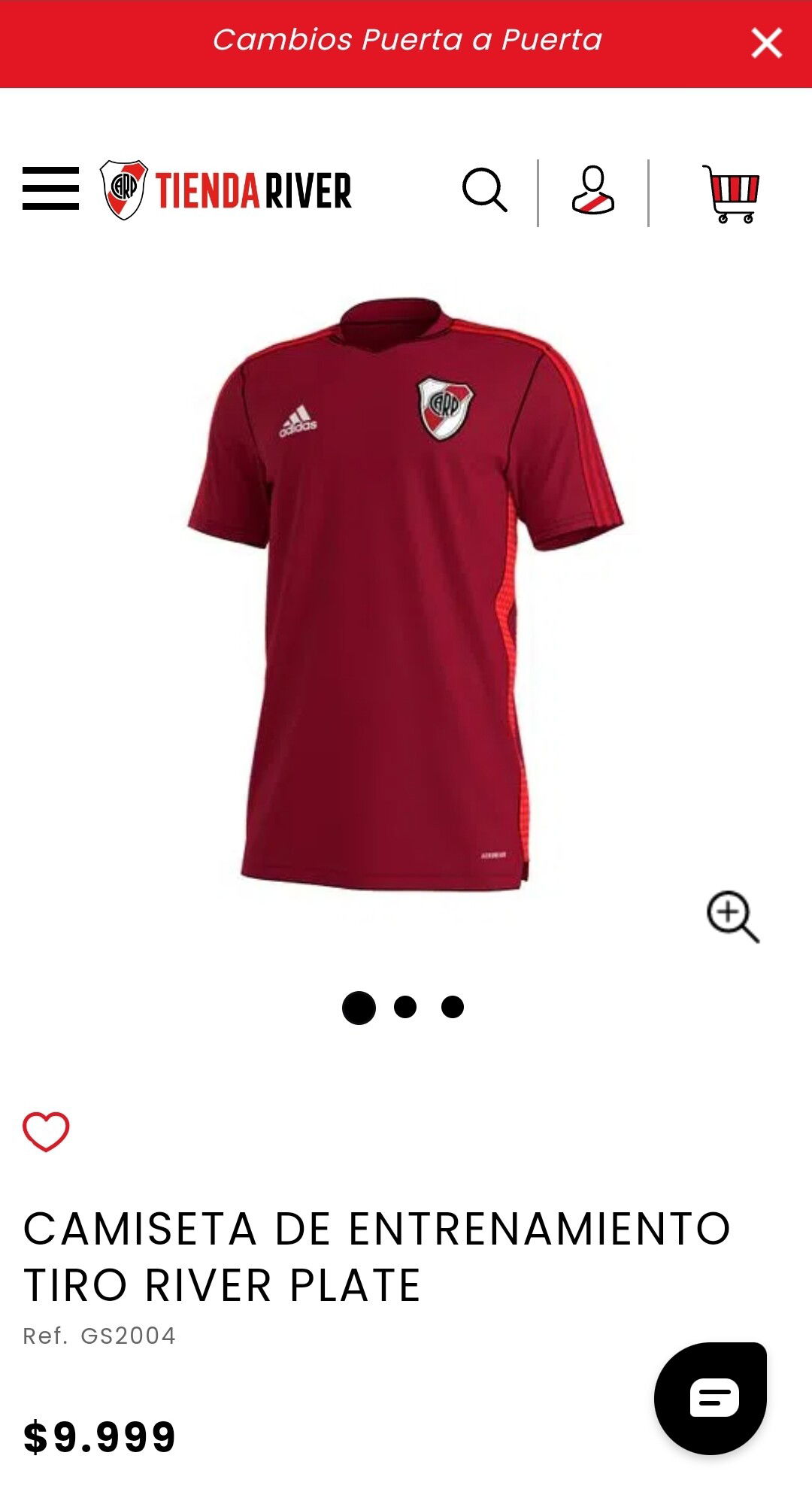This screenshot has height=1501, width=812.
Task: Open the hamburger navigation menu
Action: point(50,189)
